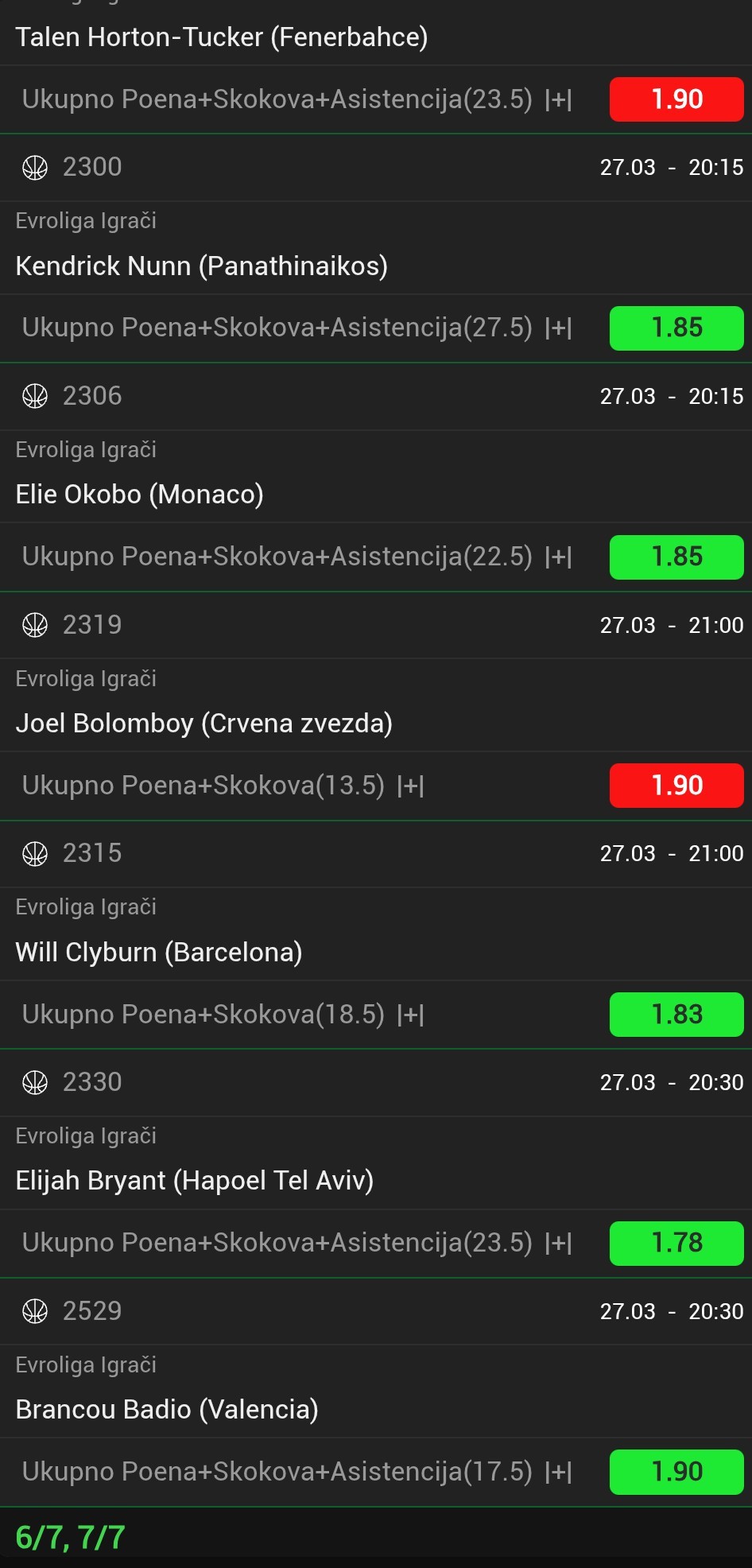The image size is (752, 1568).
Task: Open the Brancou Badio (Valencia) bet row
Action: [x=167, y=1409]
